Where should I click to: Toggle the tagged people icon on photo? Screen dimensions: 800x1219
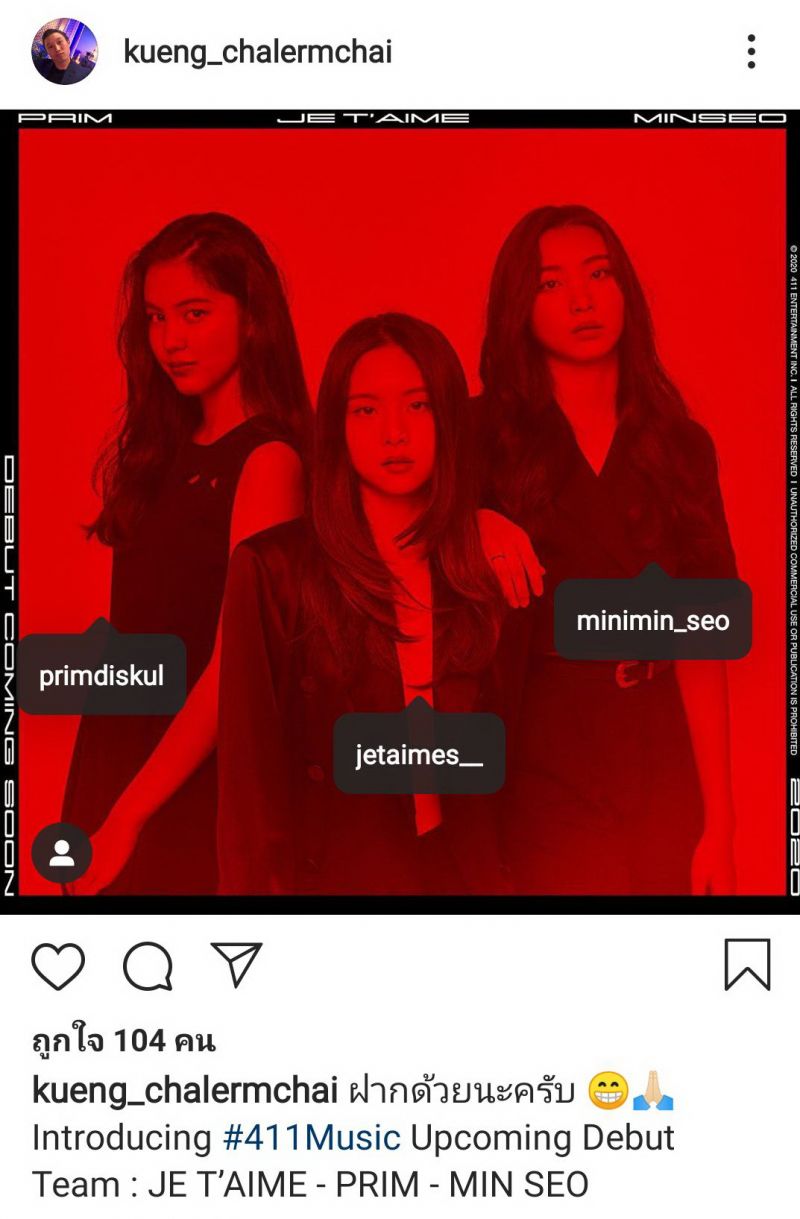tap(62, 853)
